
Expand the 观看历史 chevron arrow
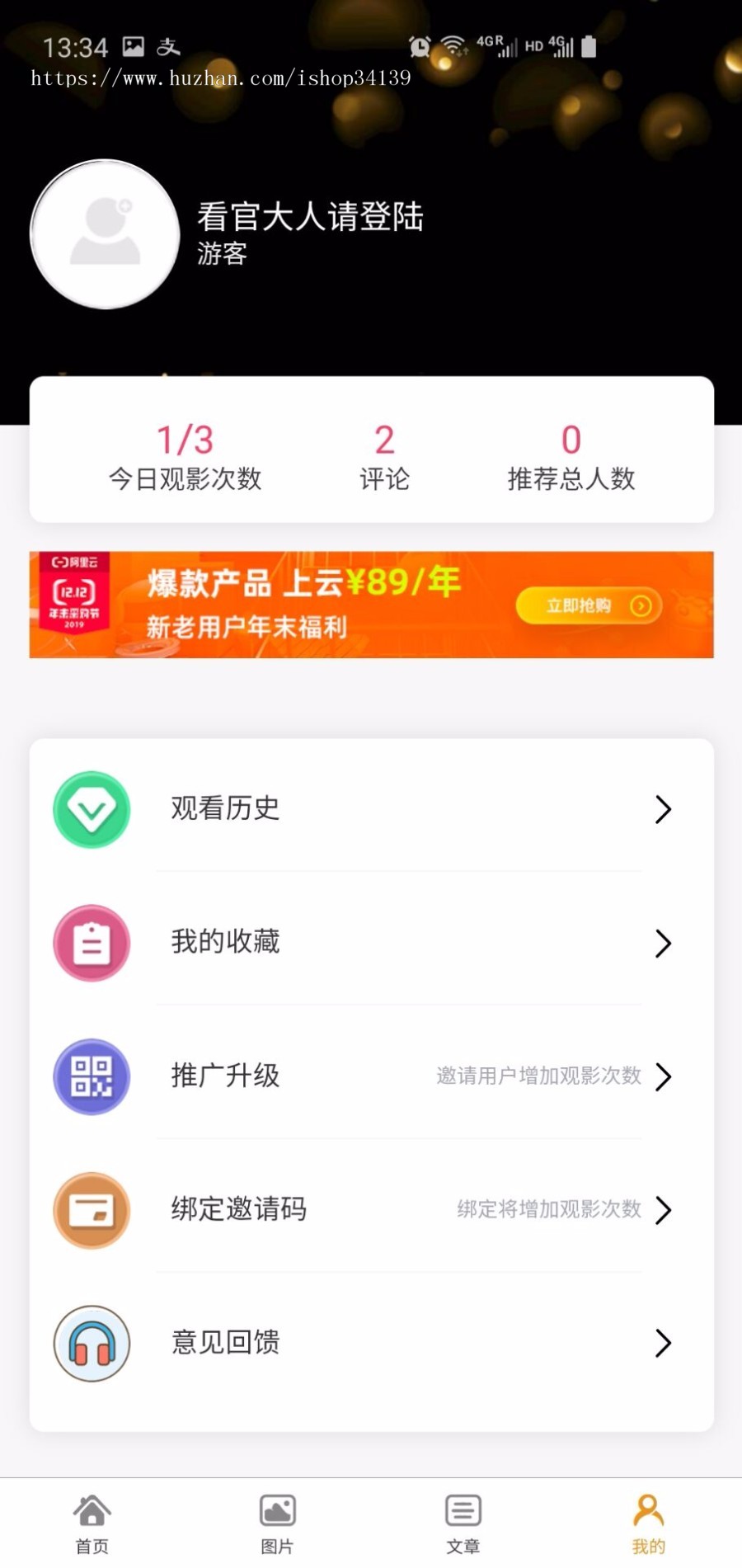[x=663, y=809]
